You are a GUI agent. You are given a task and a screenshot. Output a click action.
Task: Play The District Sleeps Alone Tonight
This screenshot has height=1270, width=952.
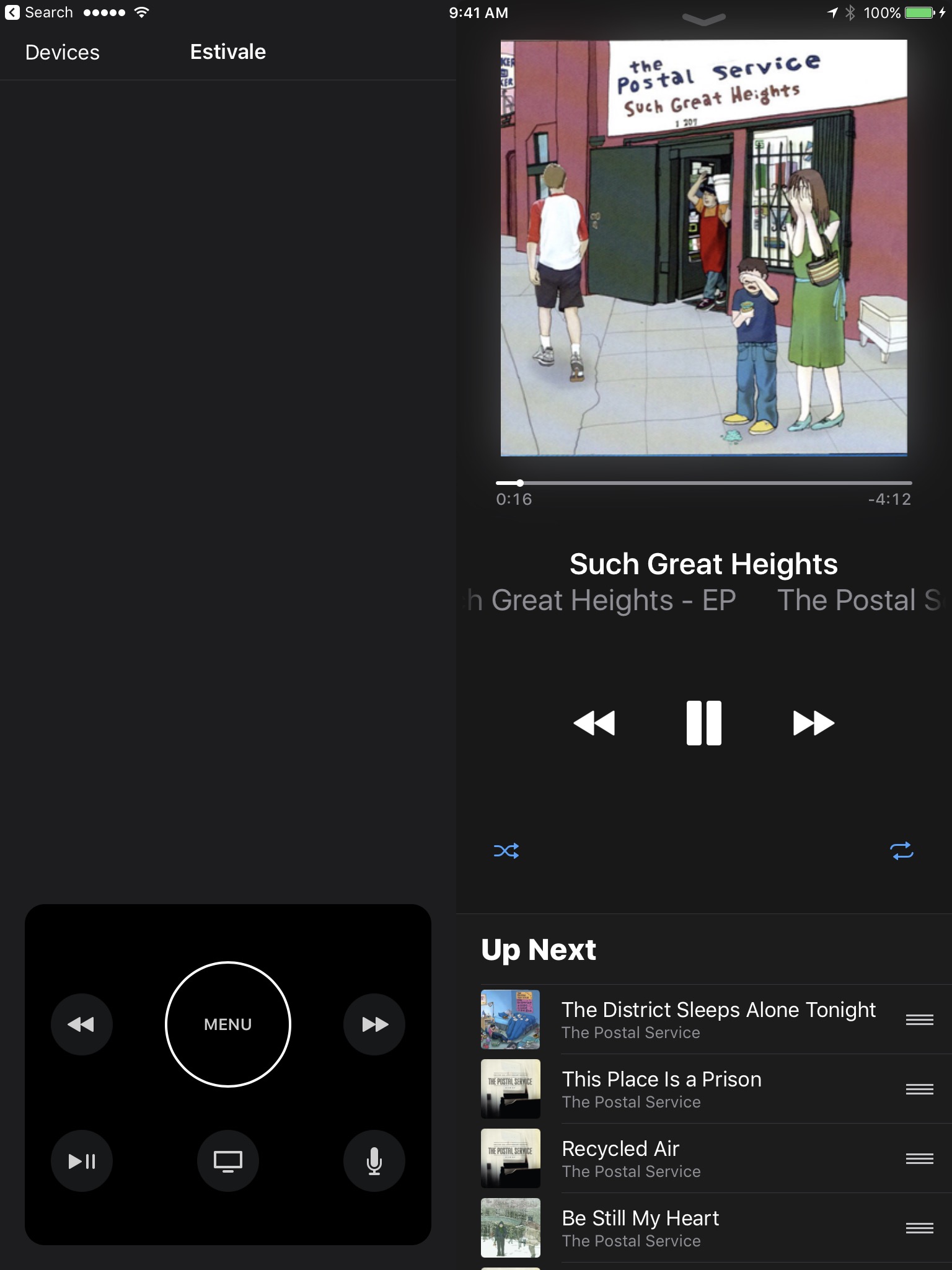tap(718, 1019)
